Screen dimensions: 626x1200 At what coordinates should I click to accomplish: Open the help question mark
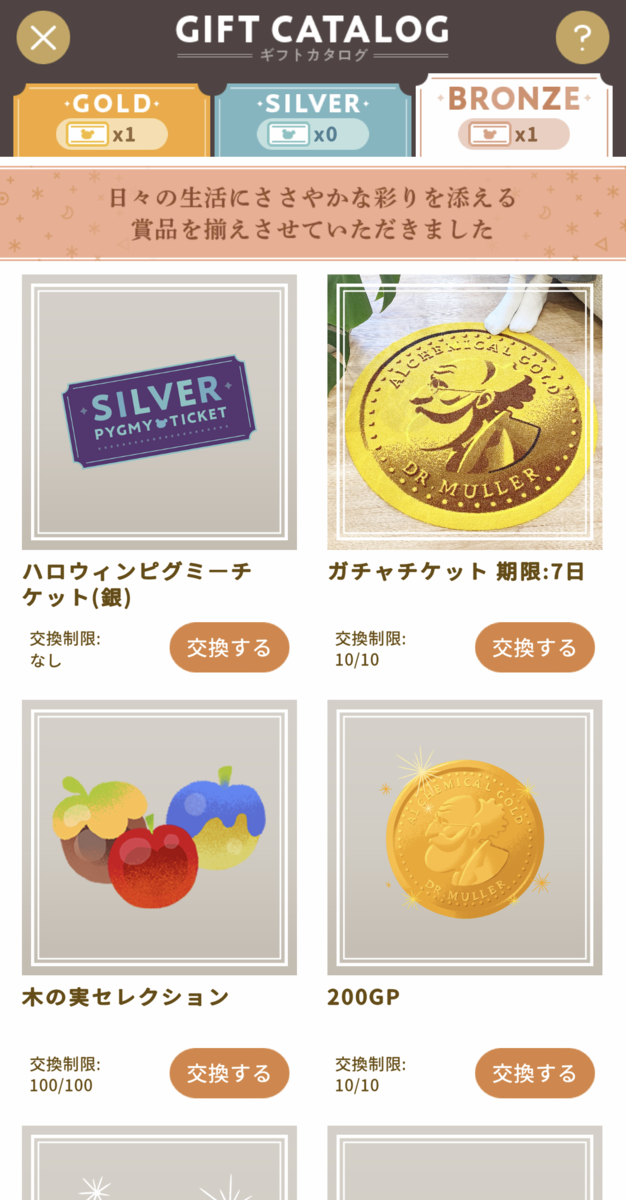[x=582, y=38]
